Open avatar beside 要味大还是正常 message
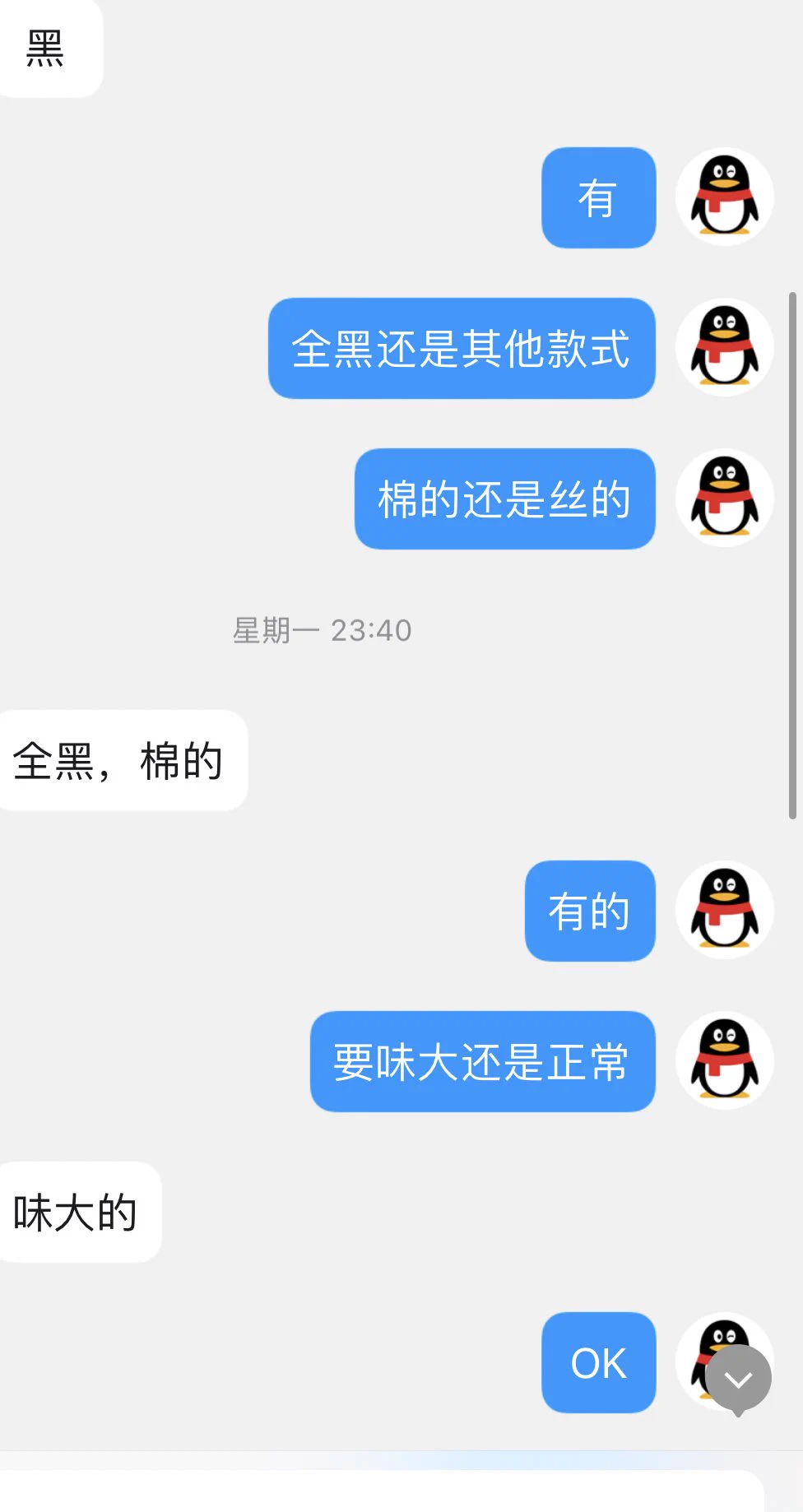 click(x=724, y=1060)
